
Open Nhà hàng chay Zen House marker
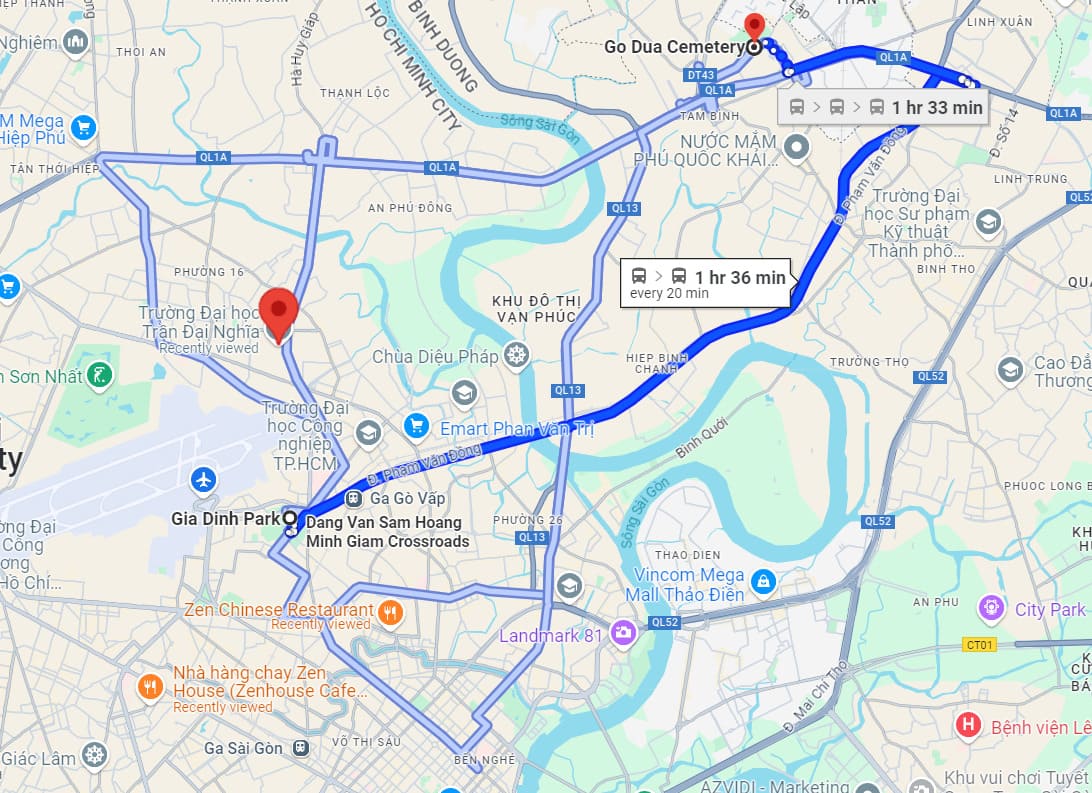pyautogui.click(x=150, y=686)
